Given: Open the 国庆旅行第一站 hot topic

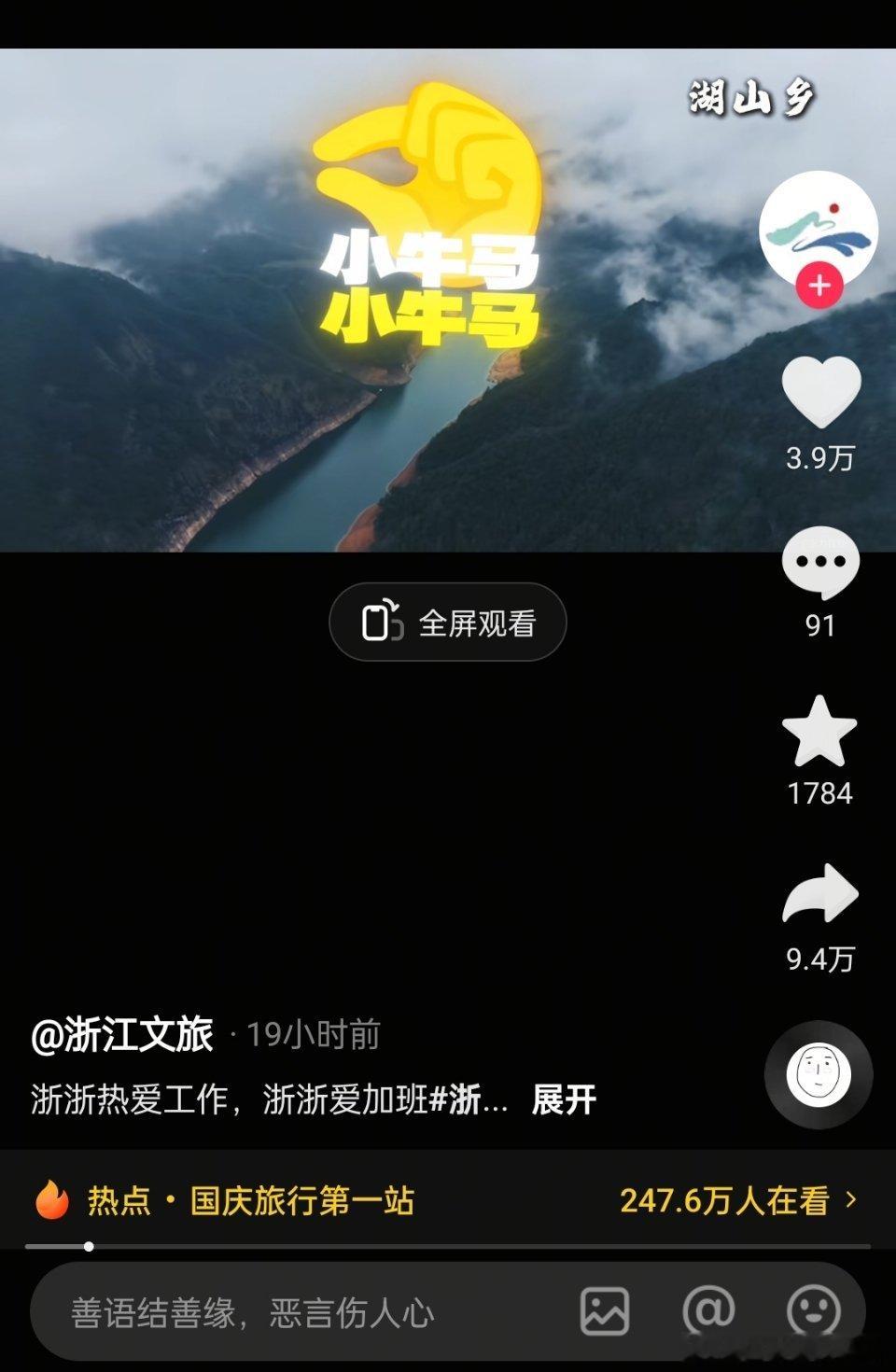Looking at the screenshot, I should pos(301,1201).
